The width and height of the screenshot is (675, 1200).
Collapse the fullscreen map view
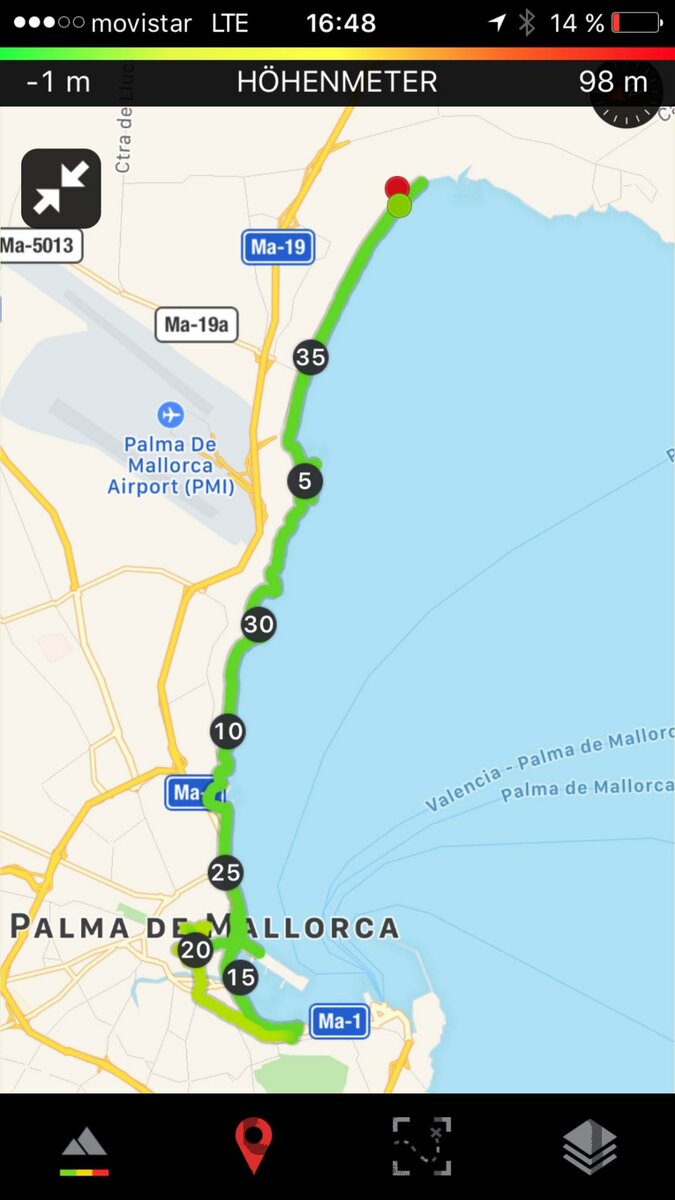pos(61,189)
